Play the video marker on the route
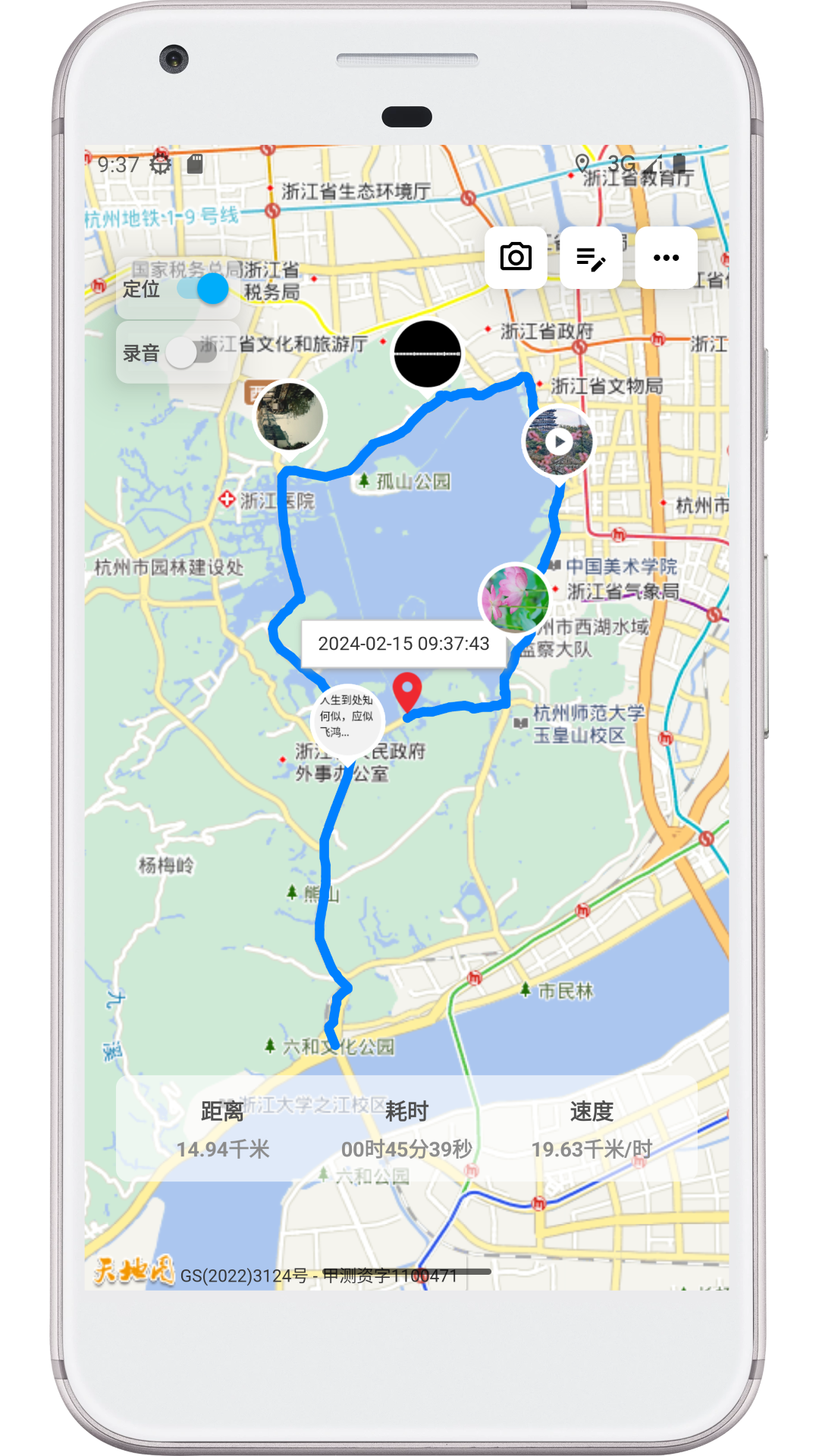Viewport: 819px width, 1456px height. (559, 442)
